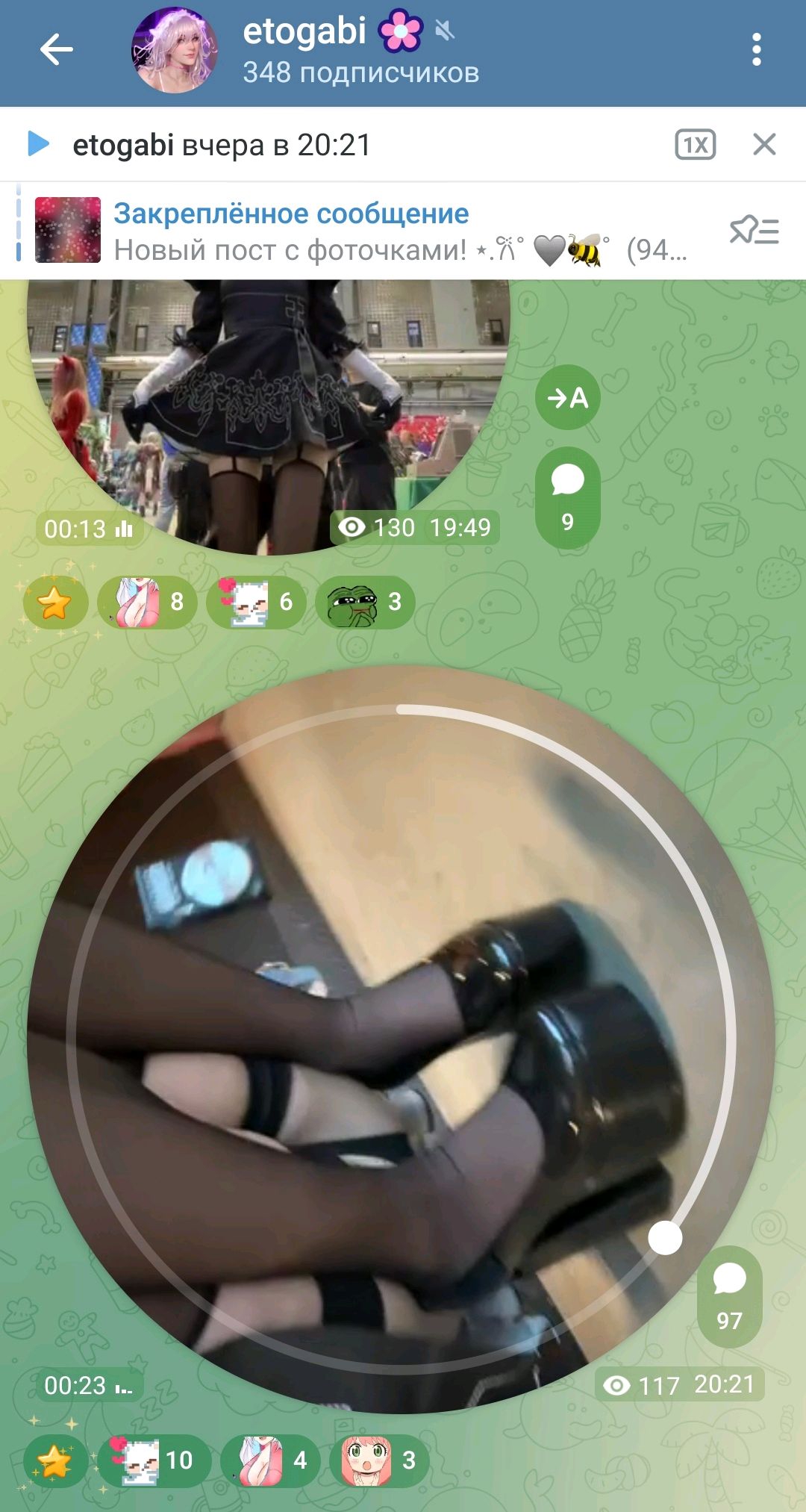The height and width of the screenshot is (1512, 806).
Task: Pause the playing 00:23 round video
Action: tap(401, 1038)
